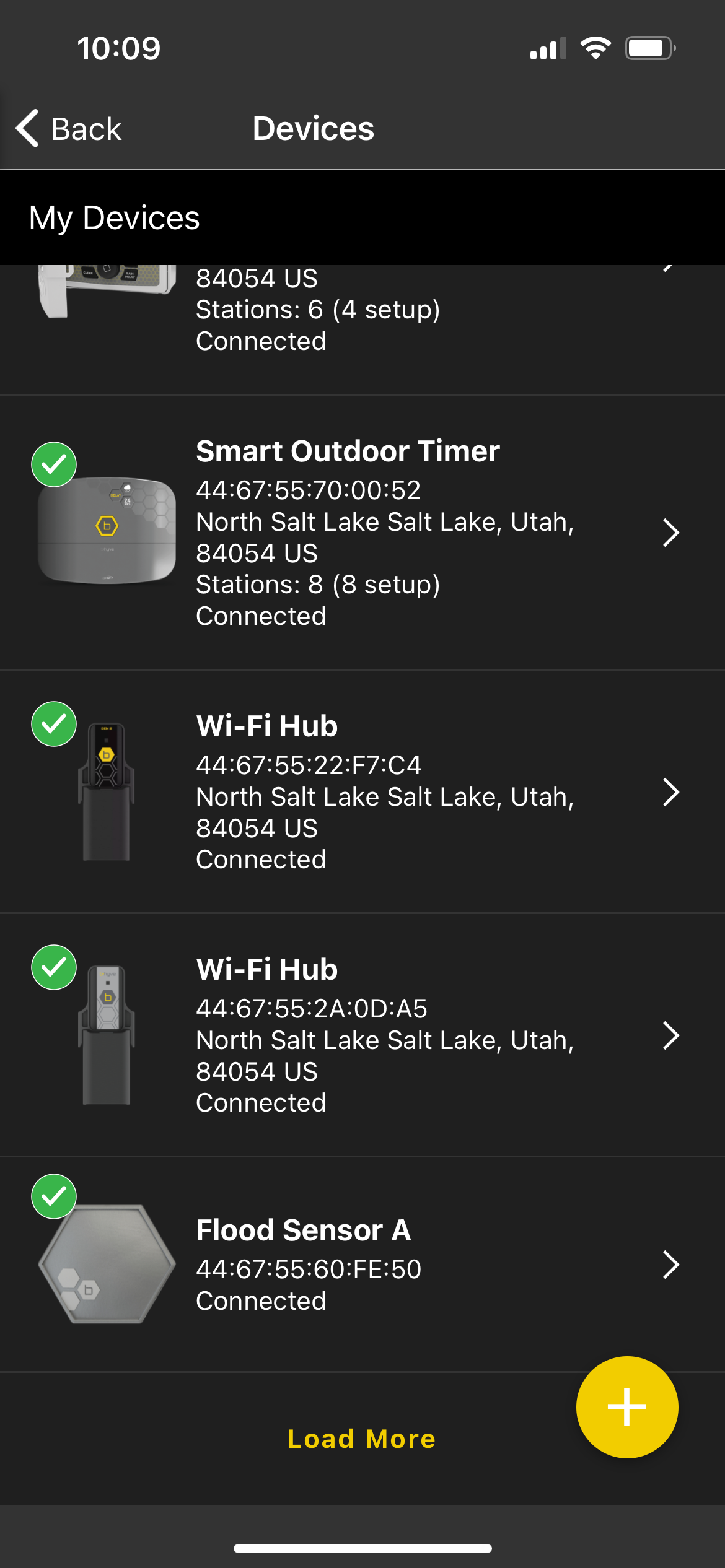Go back using the Back button
Image resolution: width=725 pixels, height=1568 pixels.
(x=68, y=129)
